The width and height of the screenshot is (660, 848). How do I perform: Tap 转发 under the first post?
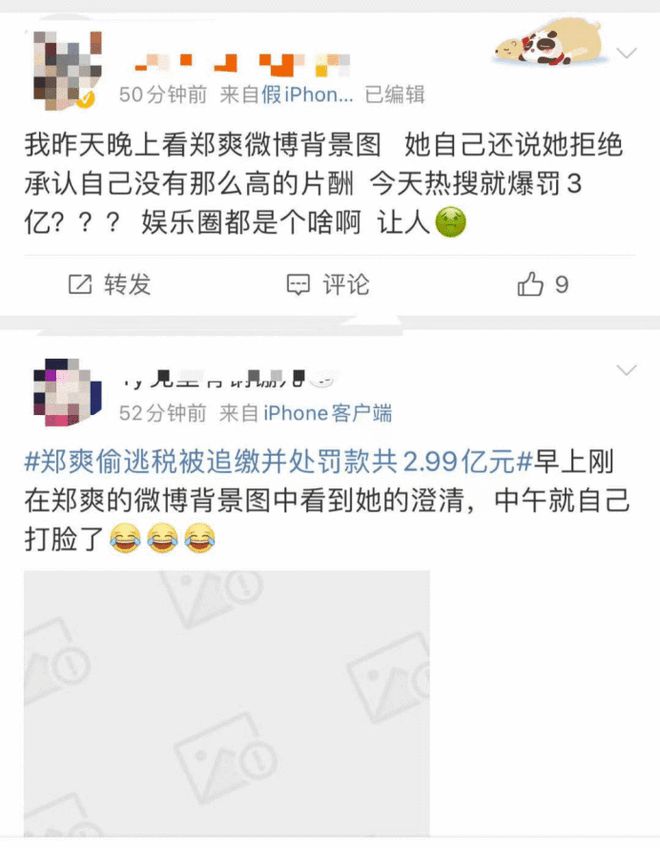pyautogui.click(x=110, y=285)
